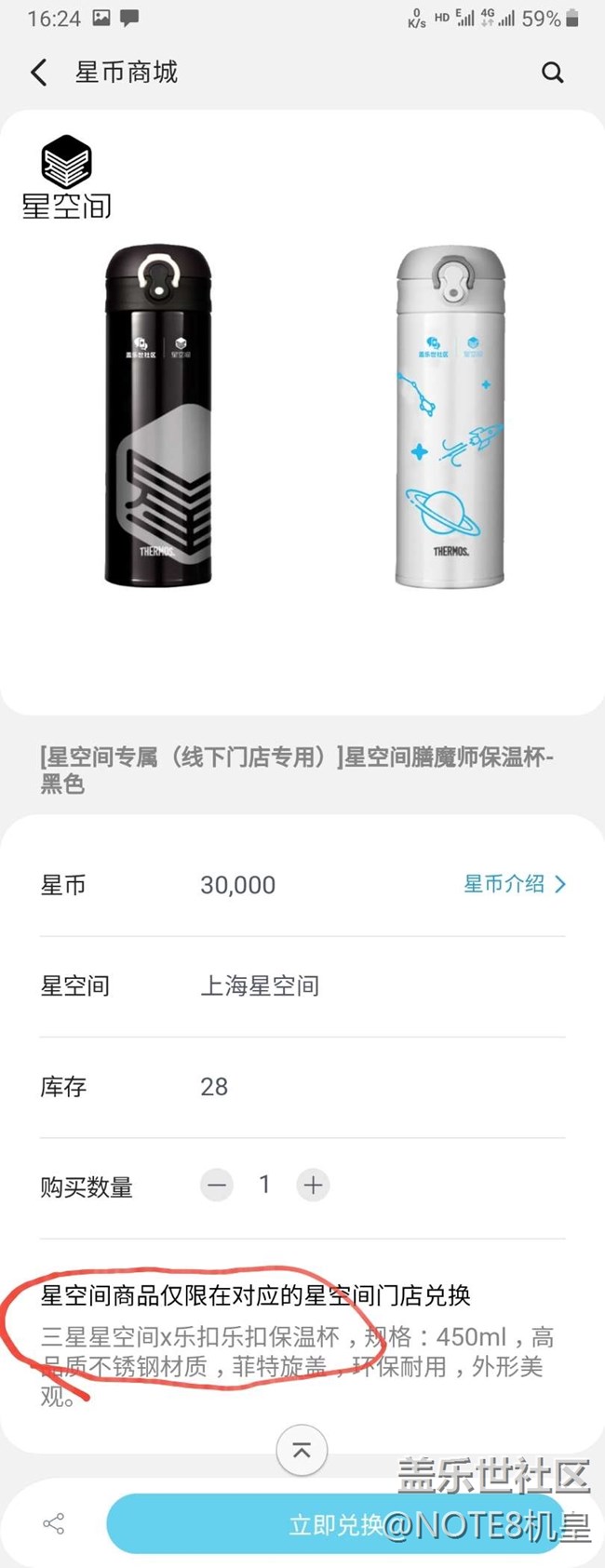
Task: Tap 立即兑换 to redeem now
Action: 335,1523
